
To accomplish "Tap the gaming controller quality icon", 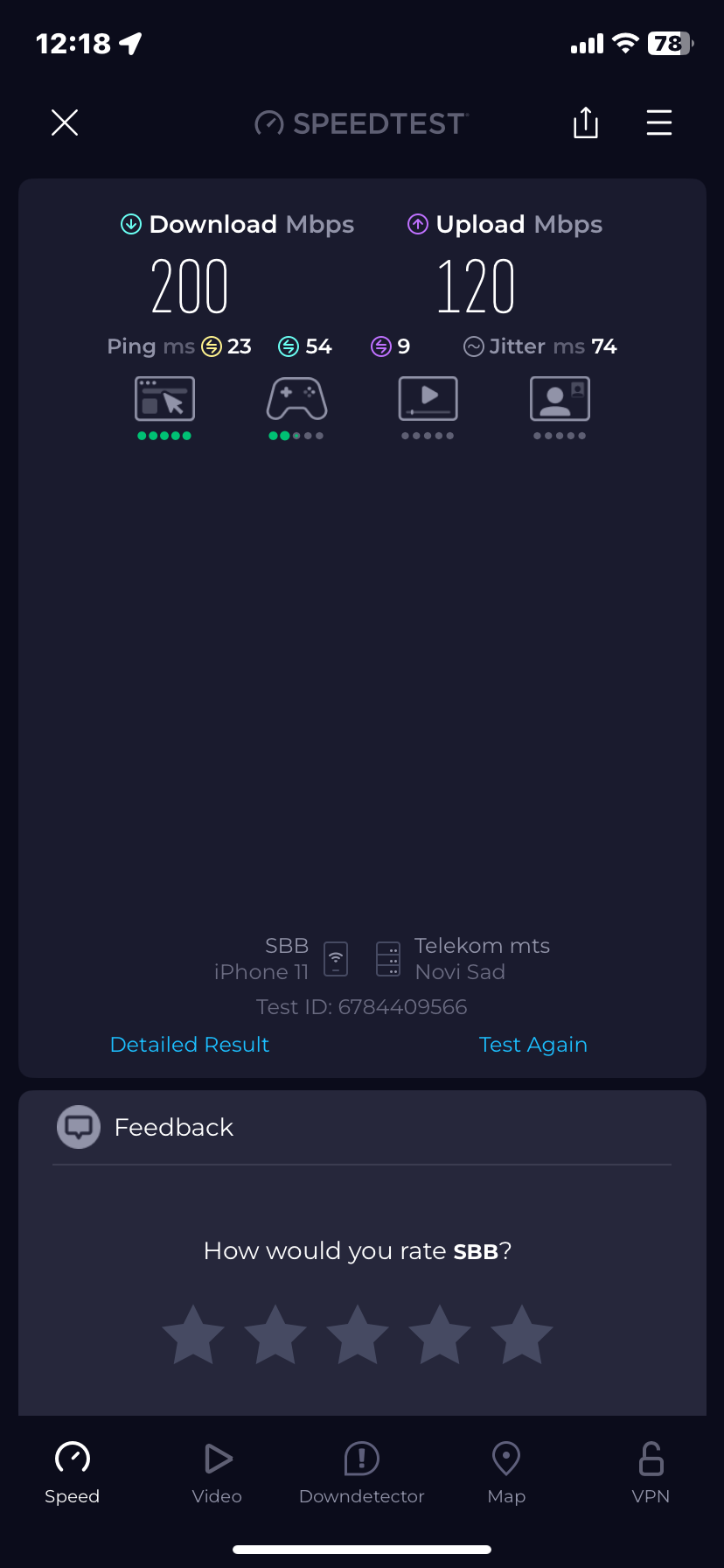I will click(x=296, y=400).
